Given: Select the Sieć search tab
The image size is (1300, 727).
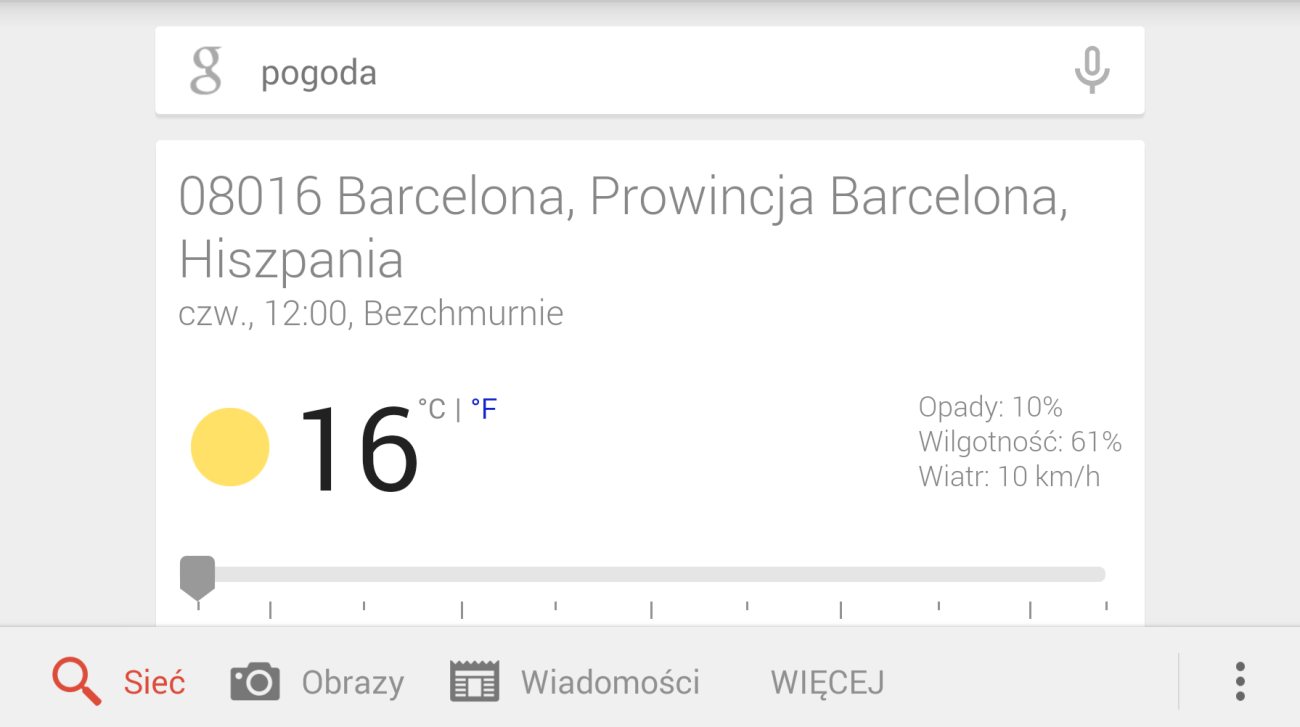Looking at the screenshot, I should 120,682.
